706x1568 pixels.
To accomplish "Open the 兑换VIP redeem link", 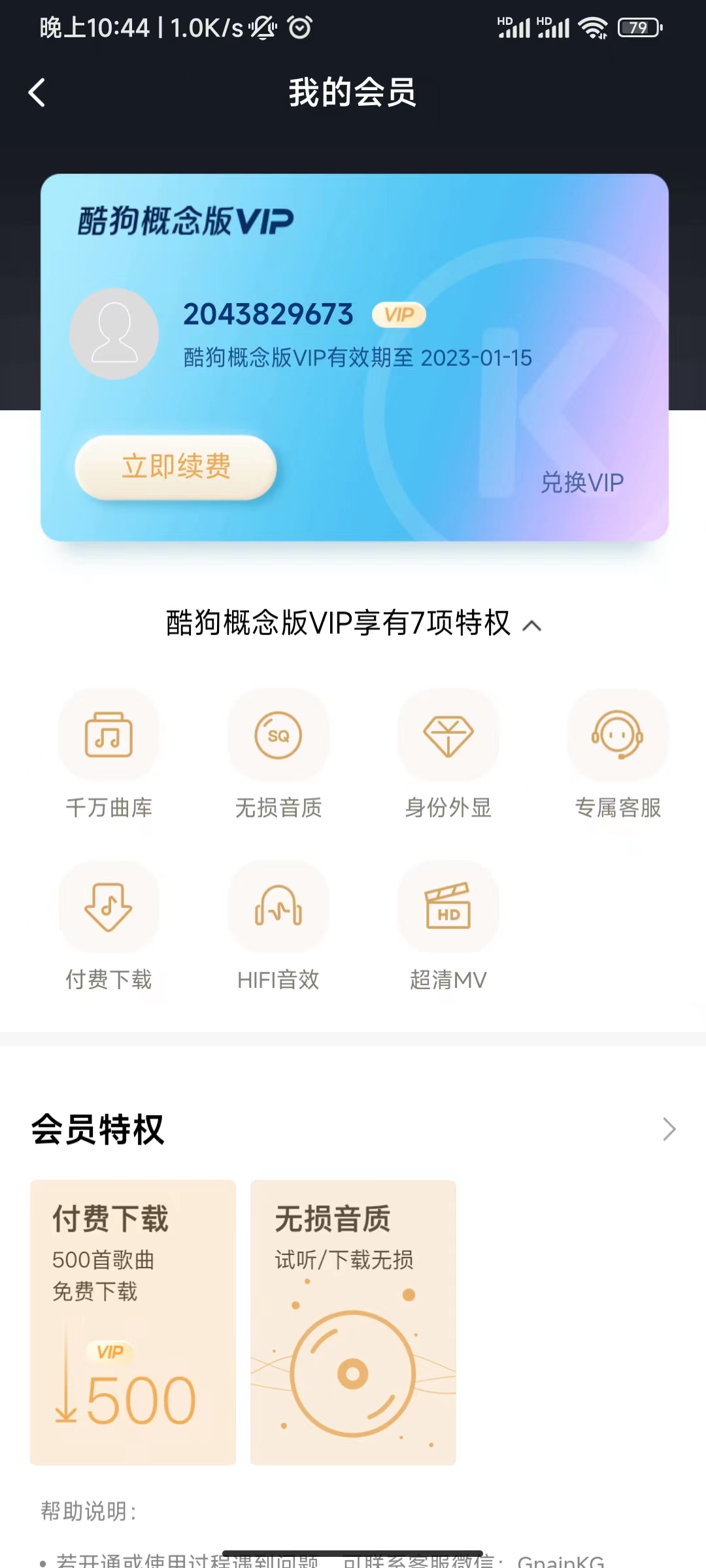I will [582, 483].
